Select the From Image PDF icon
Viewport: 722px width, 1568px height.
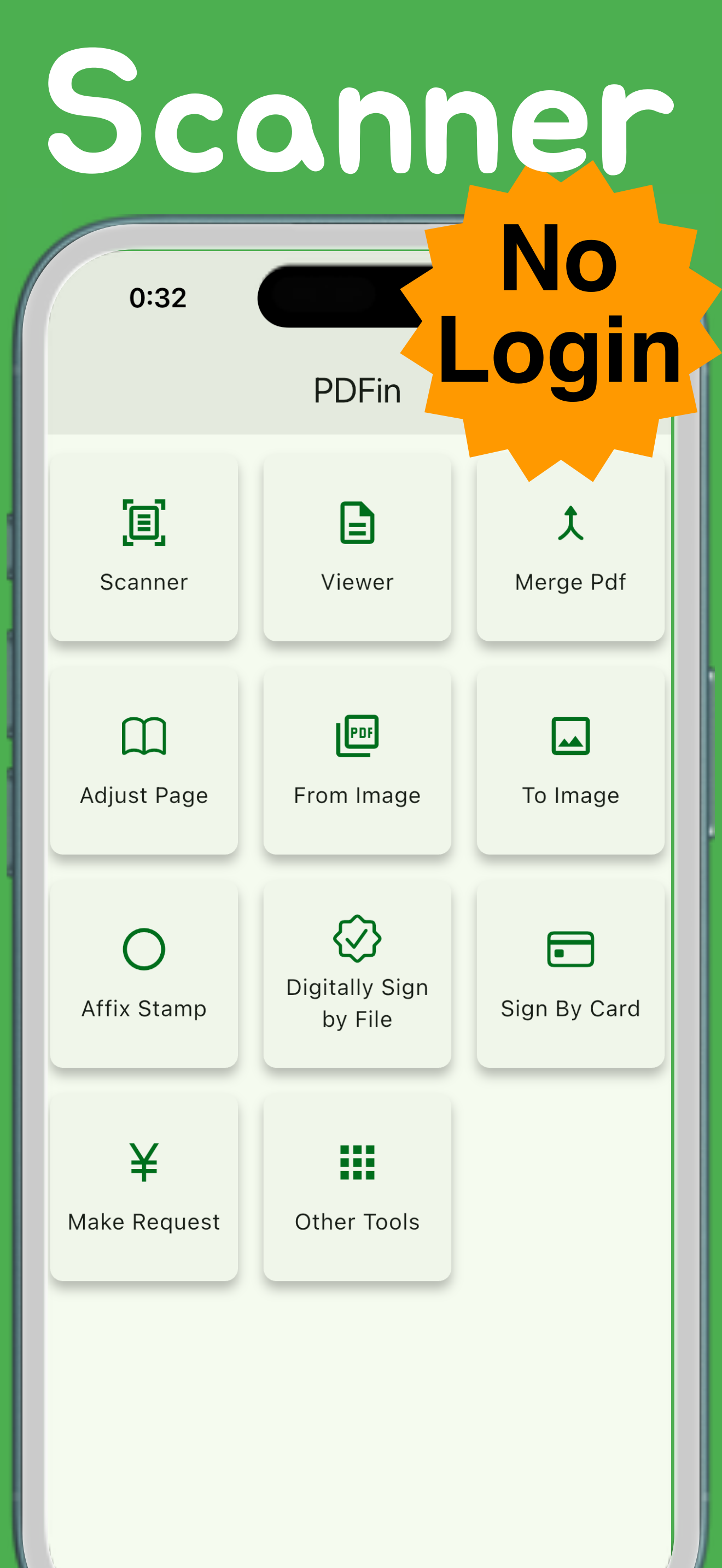pos(357,736)
